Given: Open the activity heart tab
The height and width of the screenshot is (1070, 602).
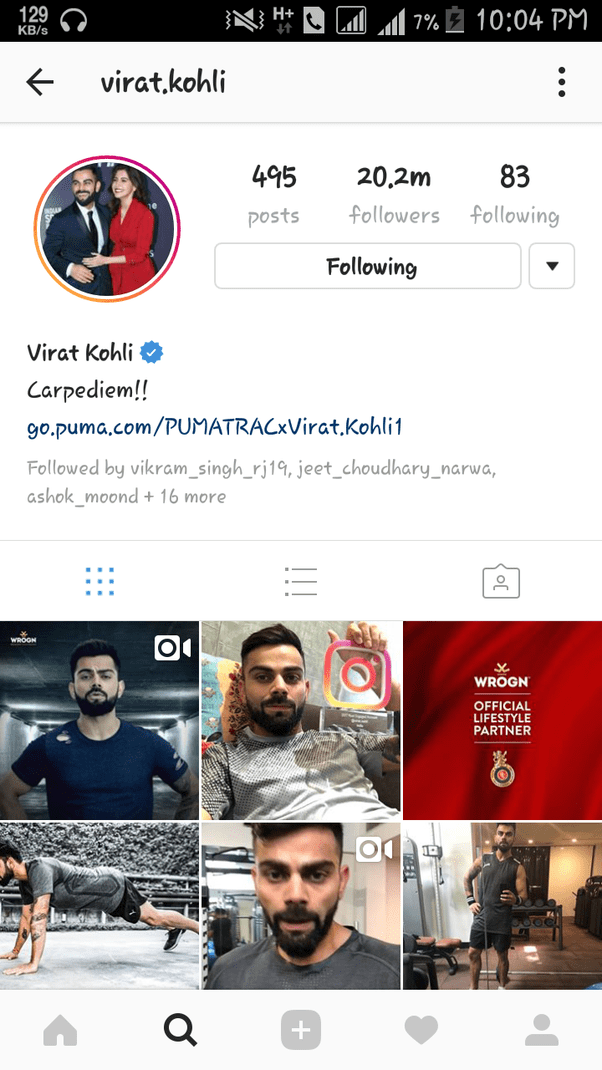Looking at the screenshot, I should (421, 1030).
